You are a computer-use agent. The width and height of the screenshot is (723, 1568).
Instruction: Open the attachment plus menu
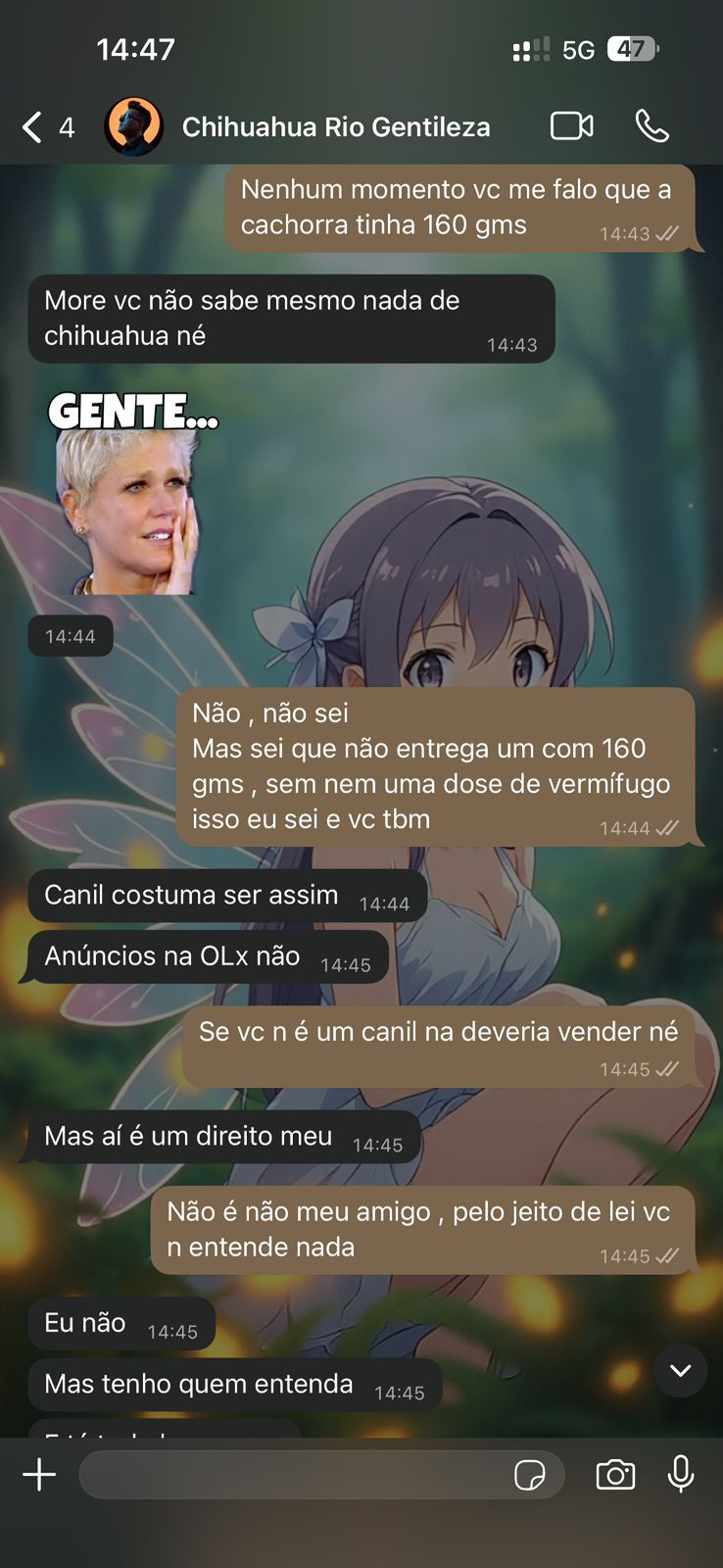click(39, 1475)
